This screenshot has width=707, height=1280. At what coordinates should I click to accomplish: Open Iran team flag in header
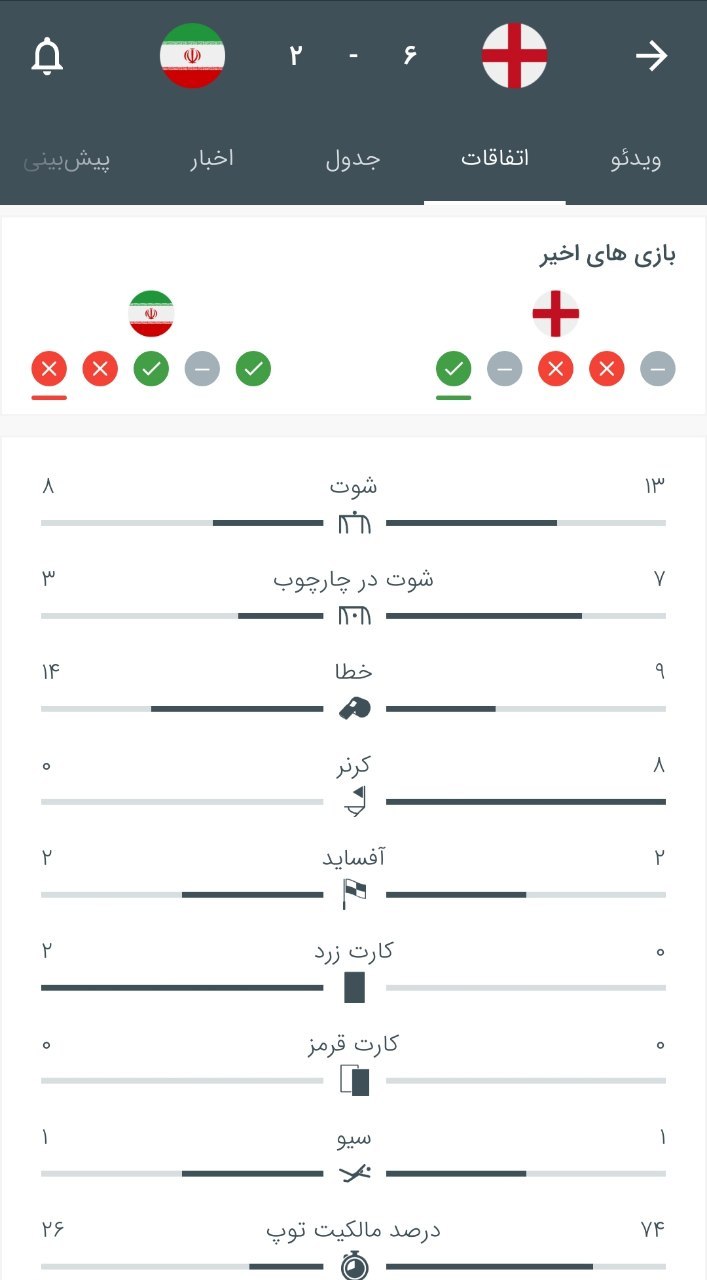(193, 56)
